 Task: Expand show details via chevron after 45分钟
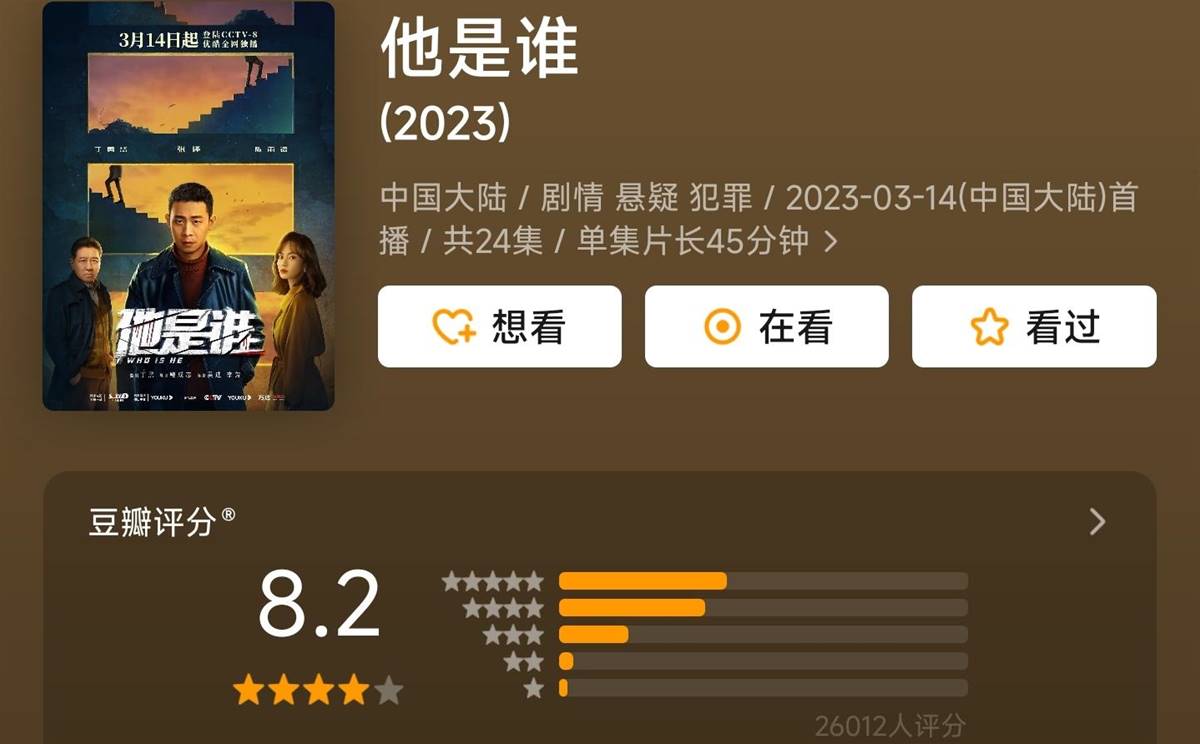click(830, 242)
